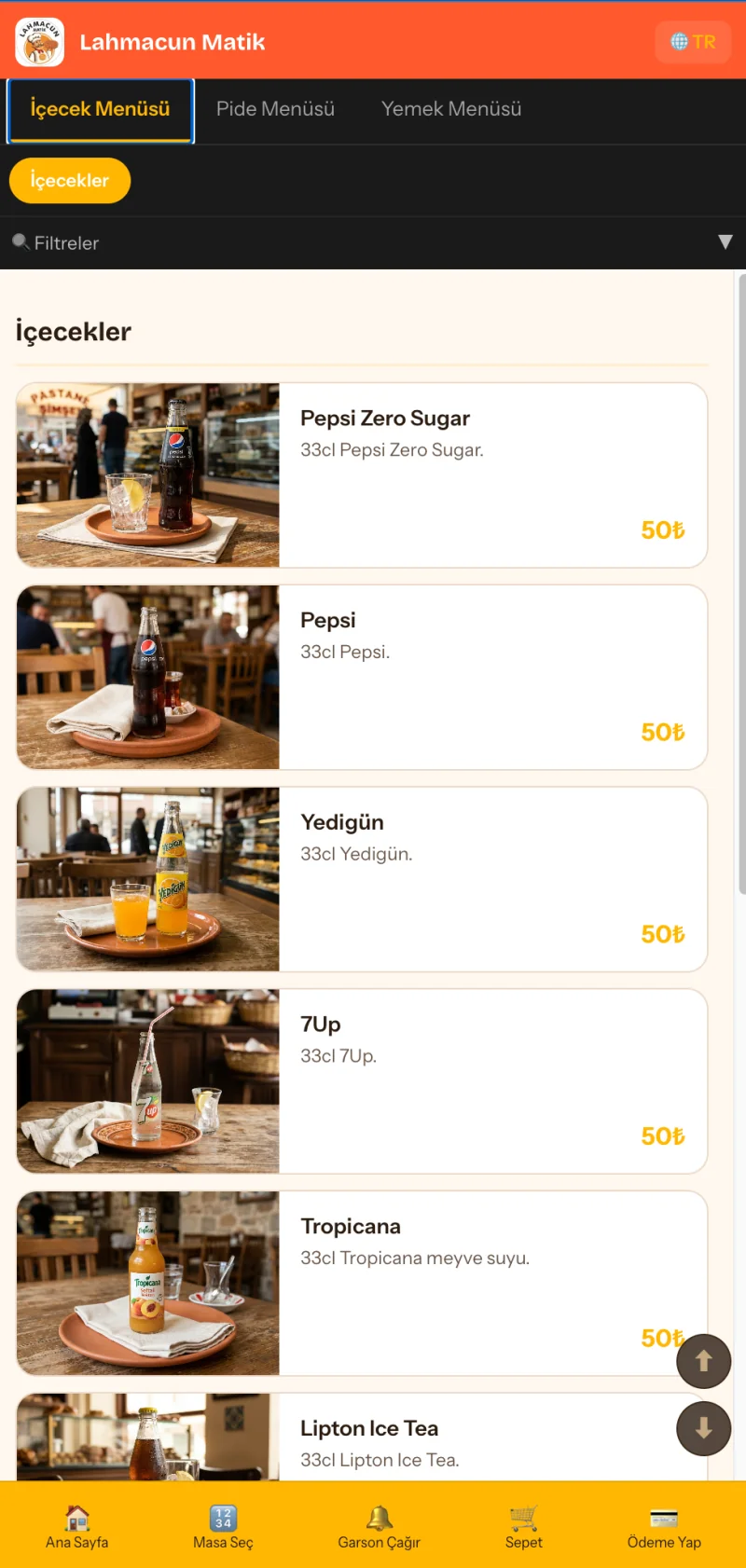746x1568 pixels.
Task: Switch to the Yemek Menüsü tab
Action: tap(451, 109)
